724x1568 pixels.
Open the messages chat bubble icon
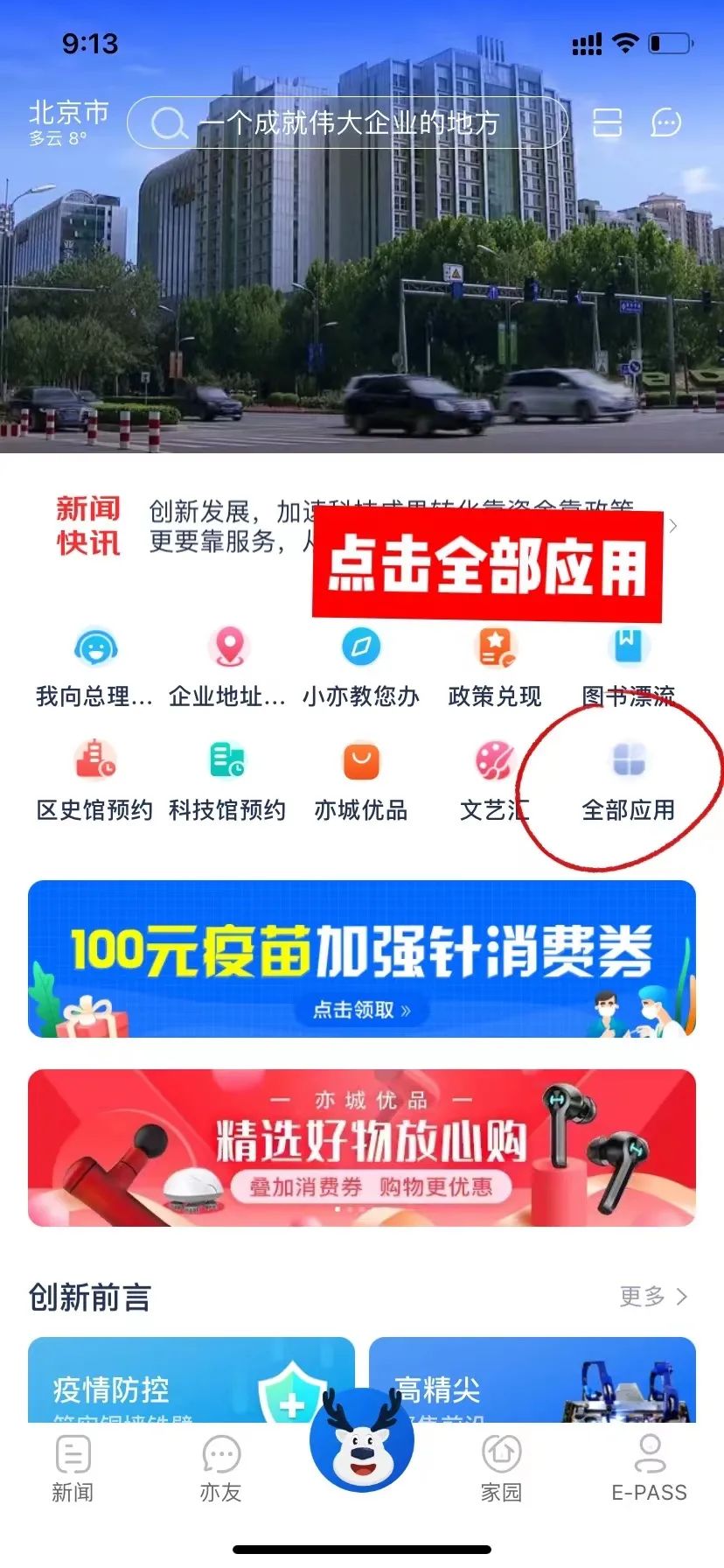[x=665, y=122]
